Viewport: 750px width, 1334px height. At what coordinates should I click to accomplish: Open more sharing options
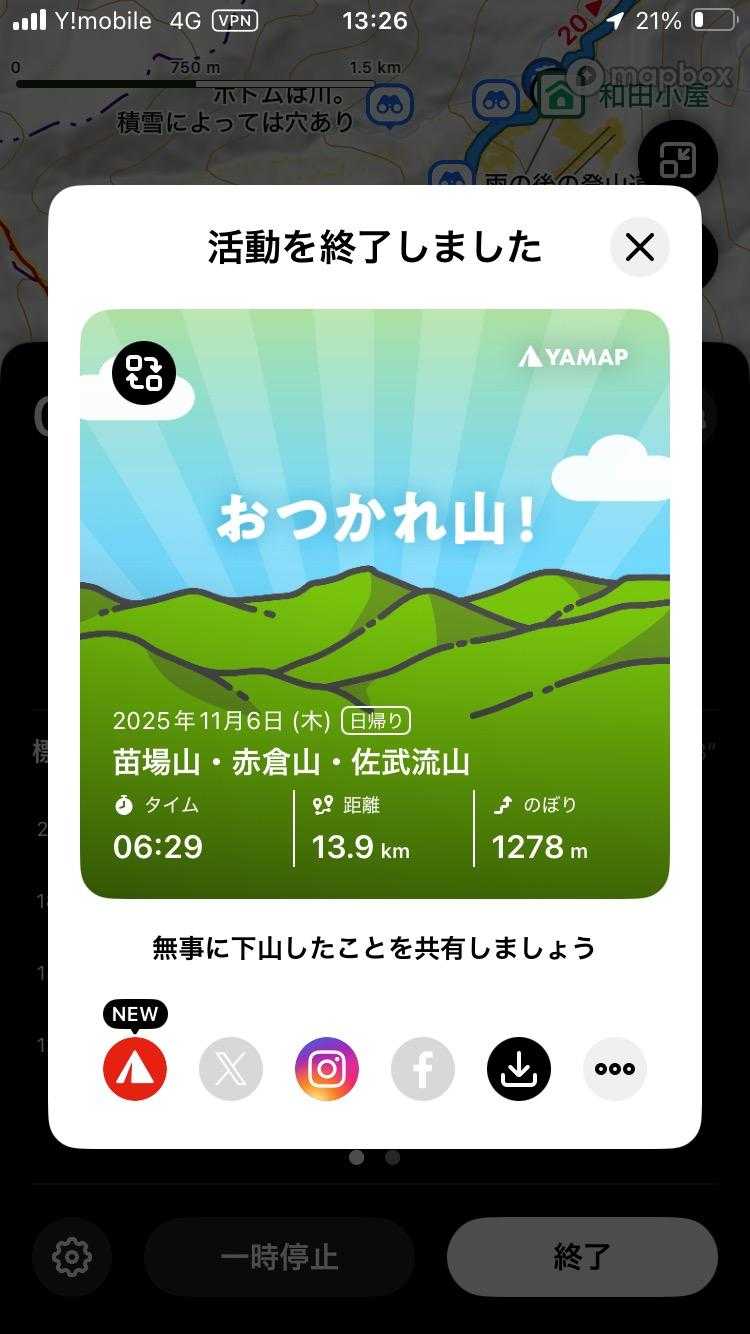615,1069
